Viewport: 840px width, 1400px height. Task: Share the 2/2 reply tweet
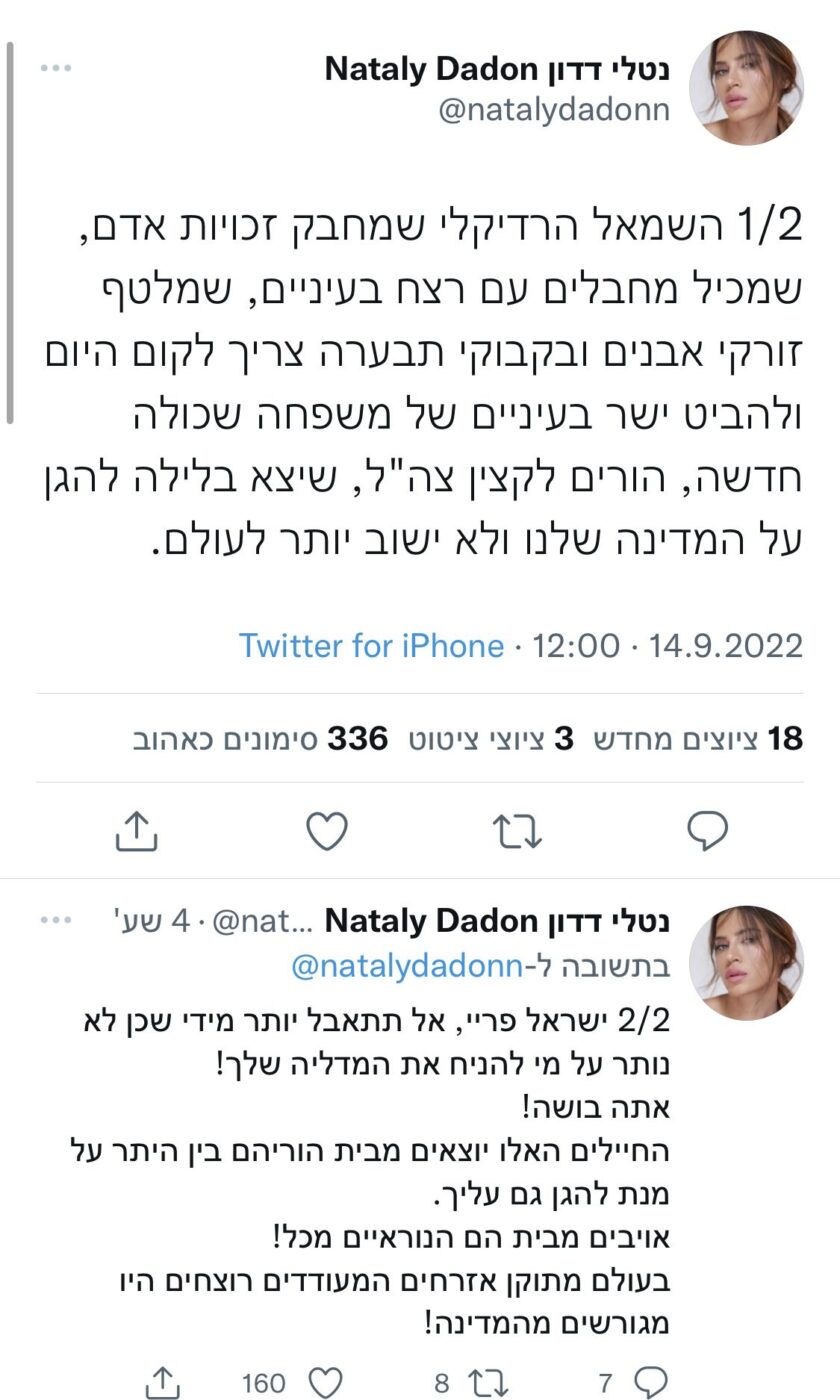tap(162, 1382)
